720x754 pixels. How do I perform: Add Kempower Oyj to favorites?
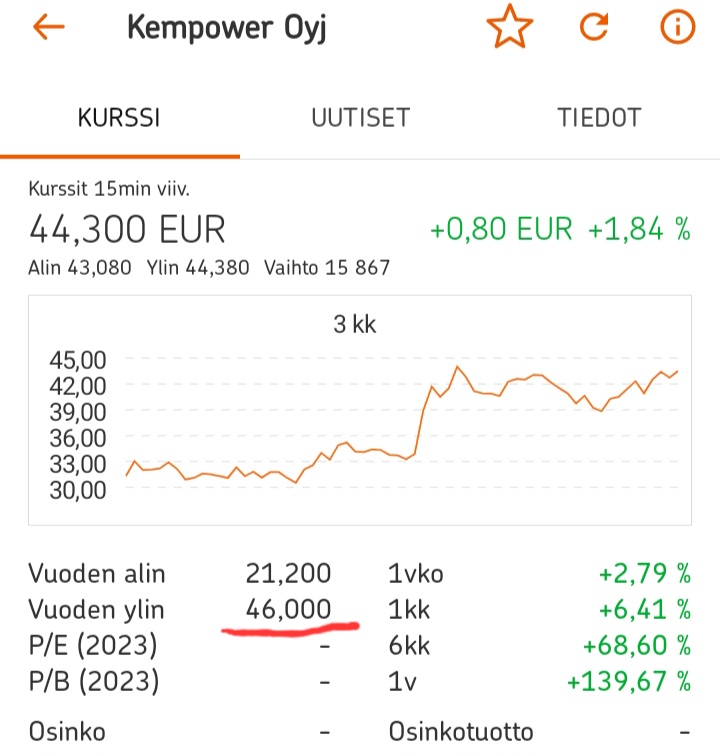510,28
